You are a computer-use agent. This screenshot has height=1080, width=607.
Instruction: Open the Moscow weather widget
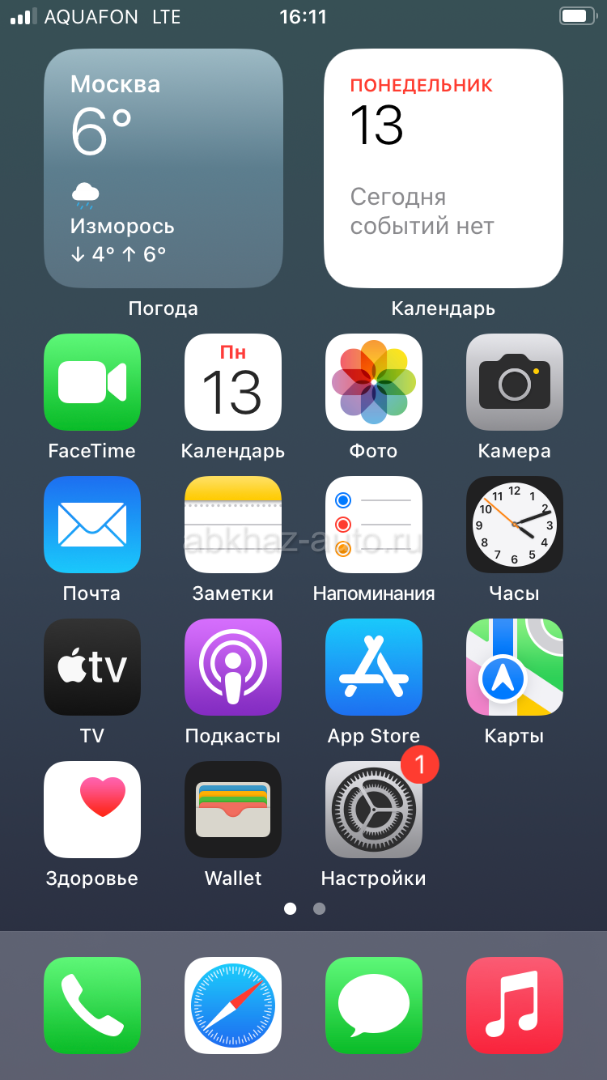163,168
